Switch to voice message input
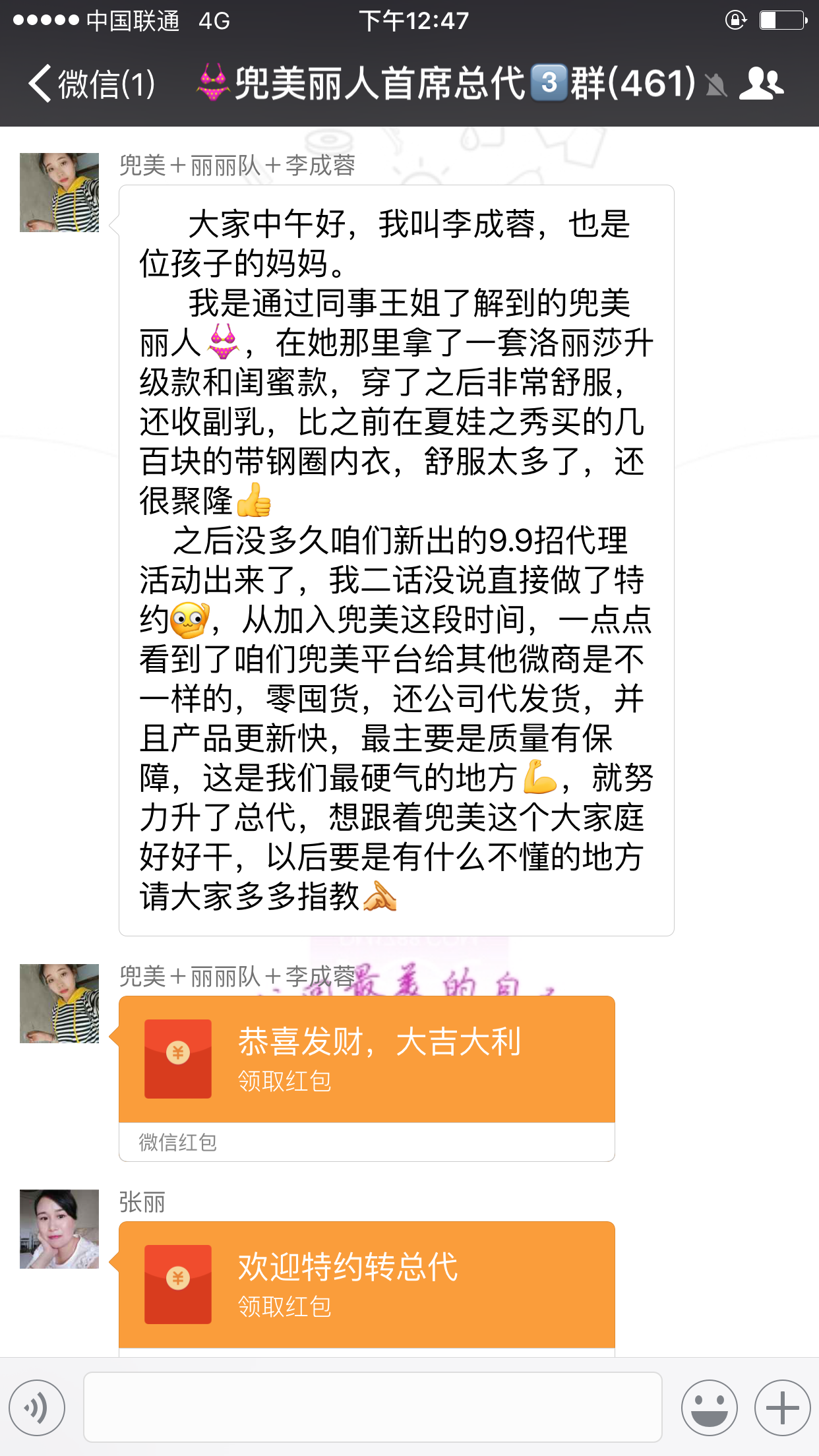 [x=38, y=1408]
